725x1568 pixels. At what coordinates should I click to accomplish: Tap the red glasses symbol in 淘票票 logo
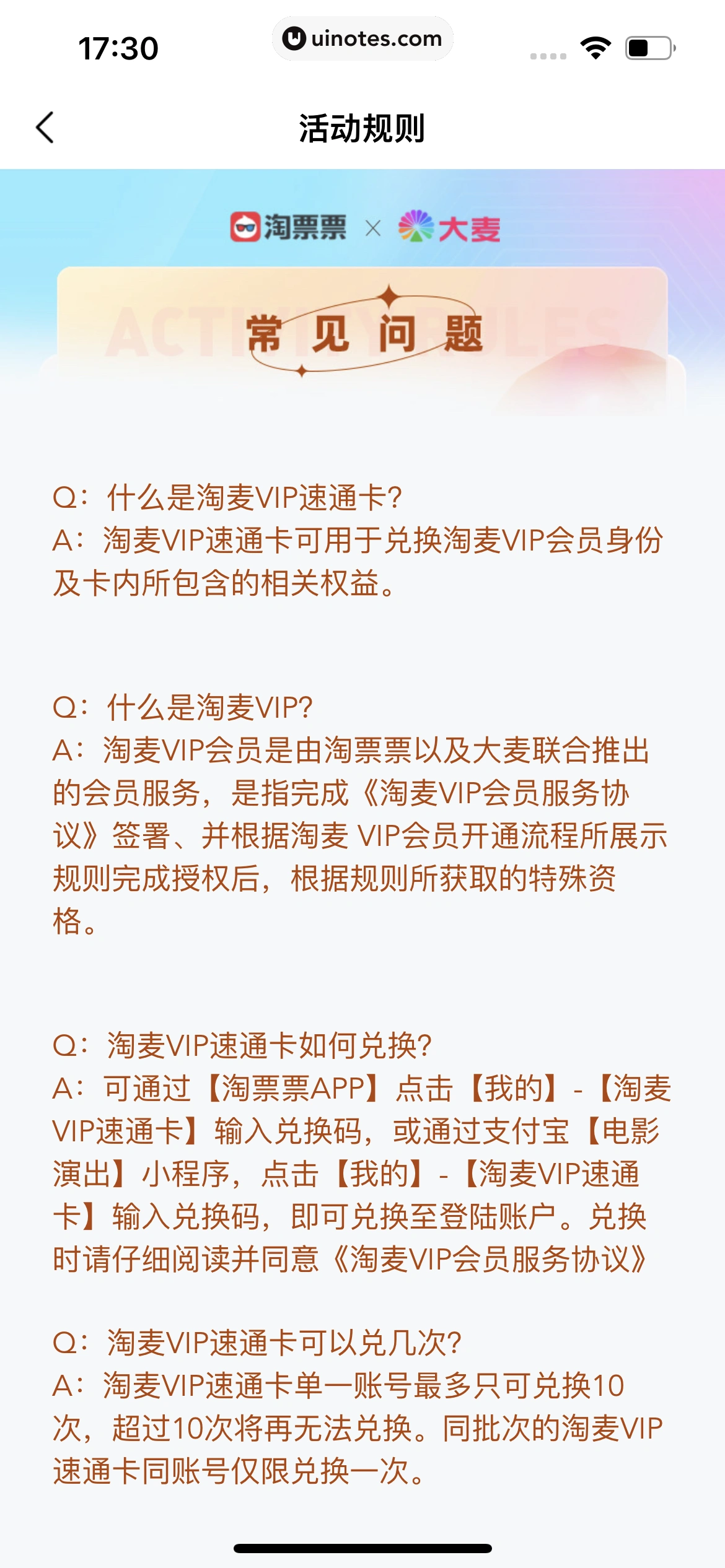[244, 228]
